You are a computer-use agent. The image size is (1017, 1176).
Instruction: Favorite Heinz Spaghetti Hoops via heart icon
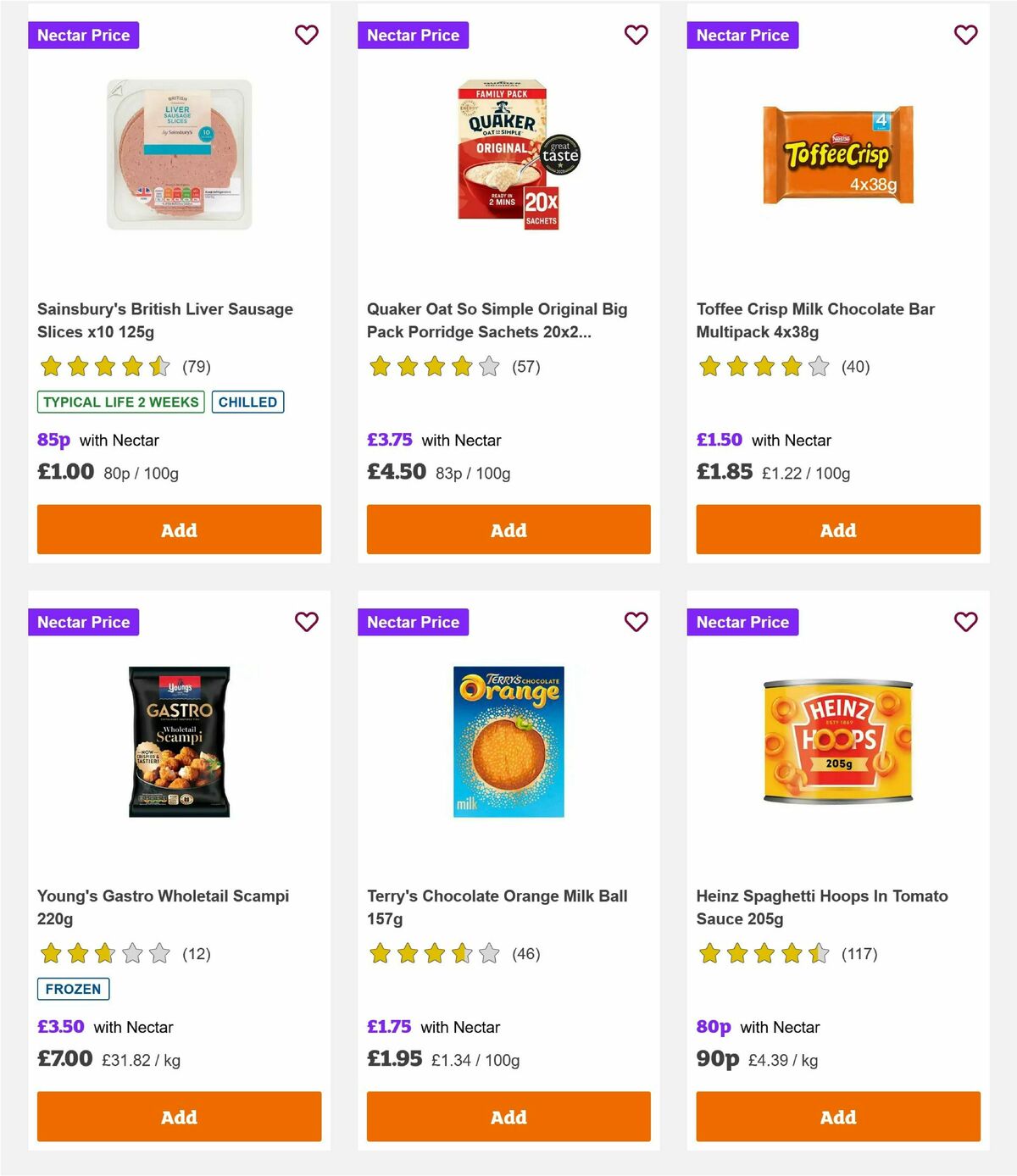coord(965,621)
